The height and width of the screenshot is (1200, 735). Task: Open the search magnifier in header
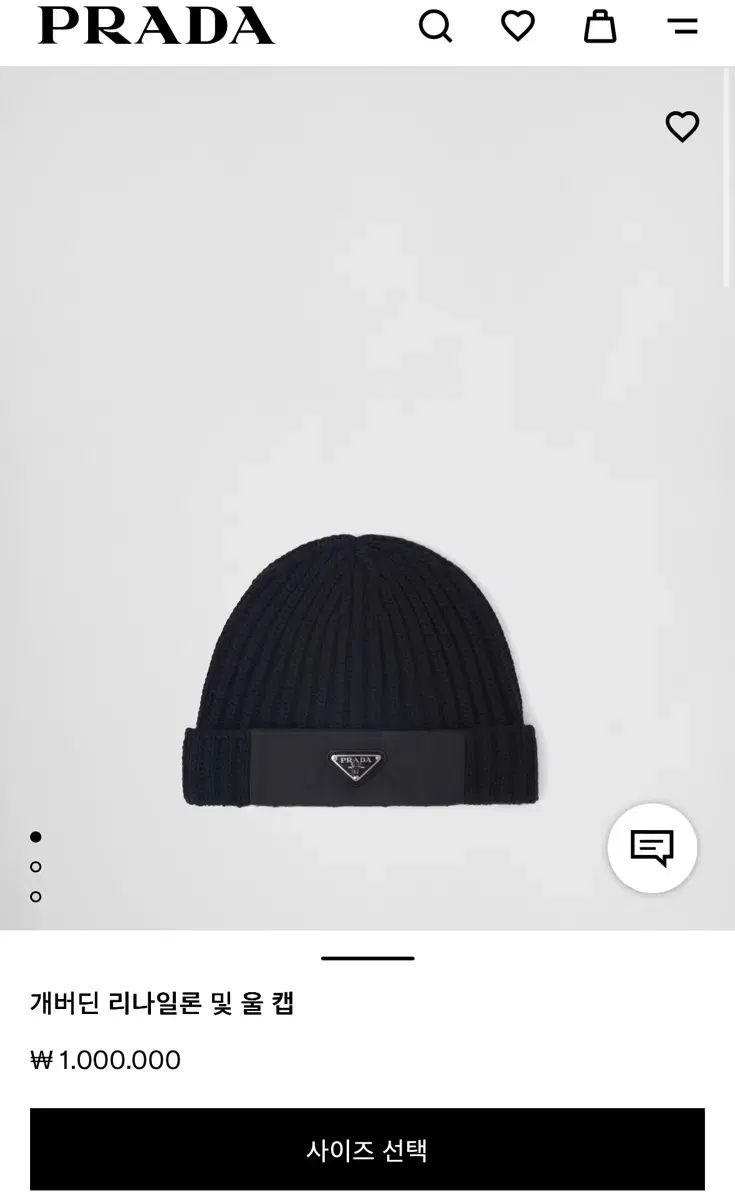pos(435,26)
